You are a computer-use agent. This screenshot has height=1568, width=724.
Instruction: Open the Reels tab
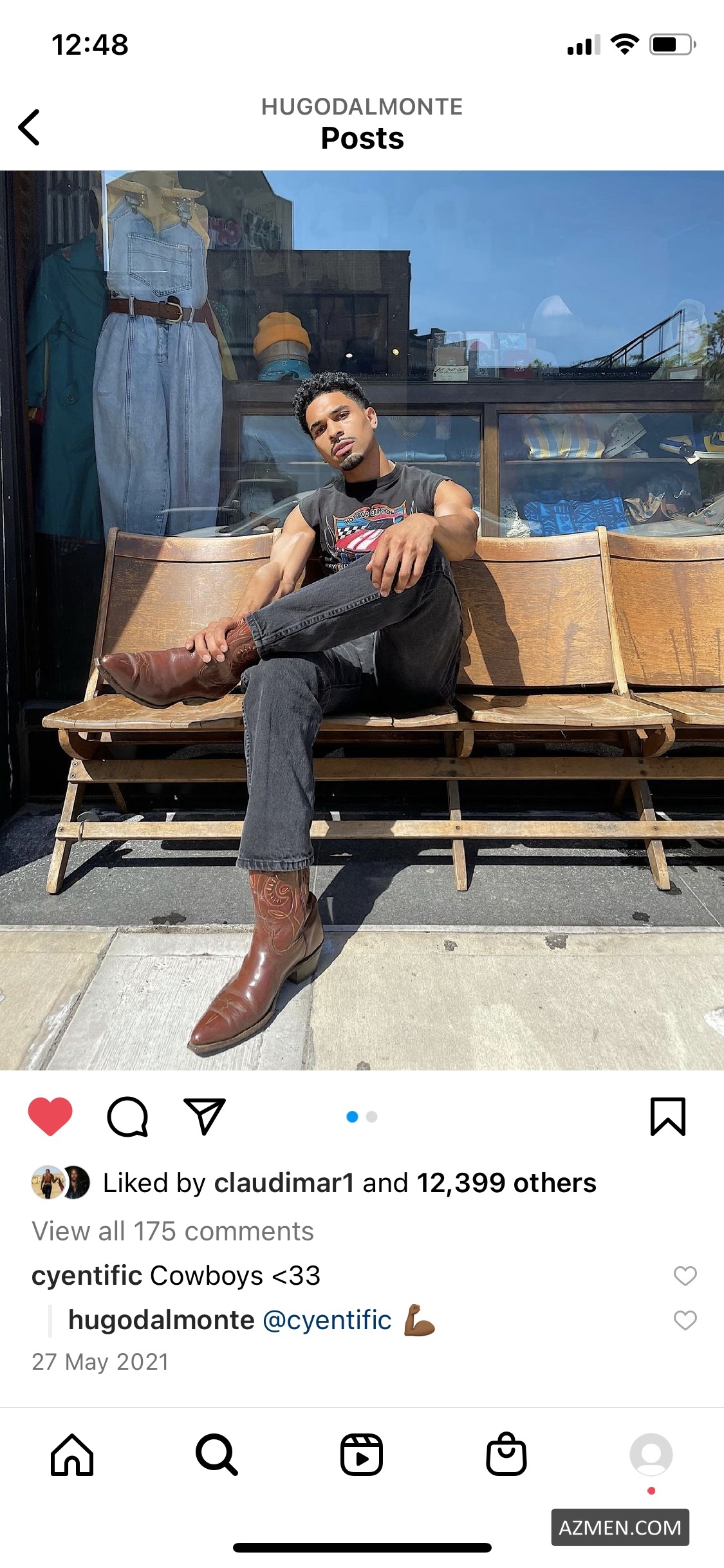[x=362, y=1455]
